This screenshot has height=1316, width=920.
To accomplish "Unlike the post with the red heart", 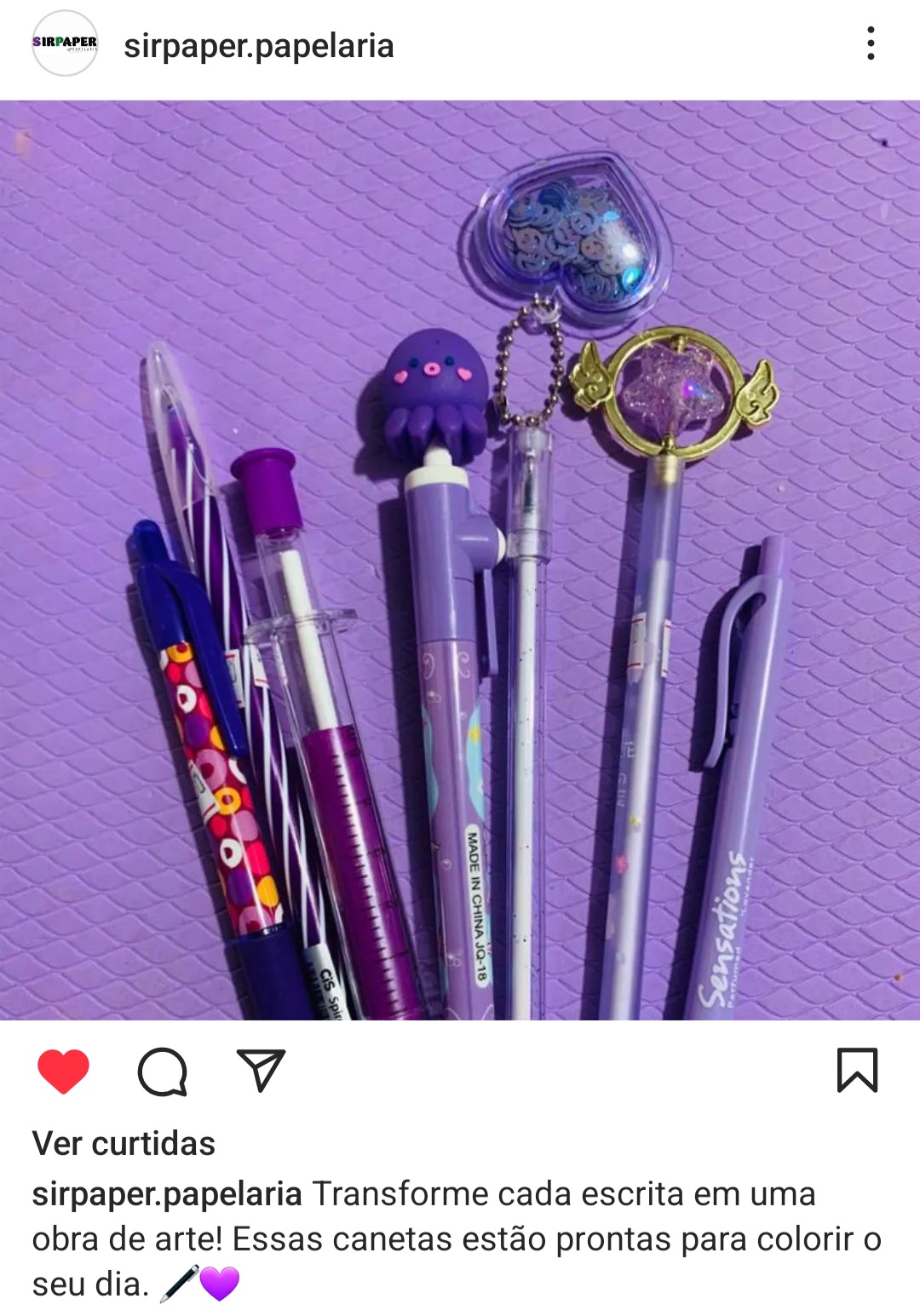I will (x=63, y=1071).
